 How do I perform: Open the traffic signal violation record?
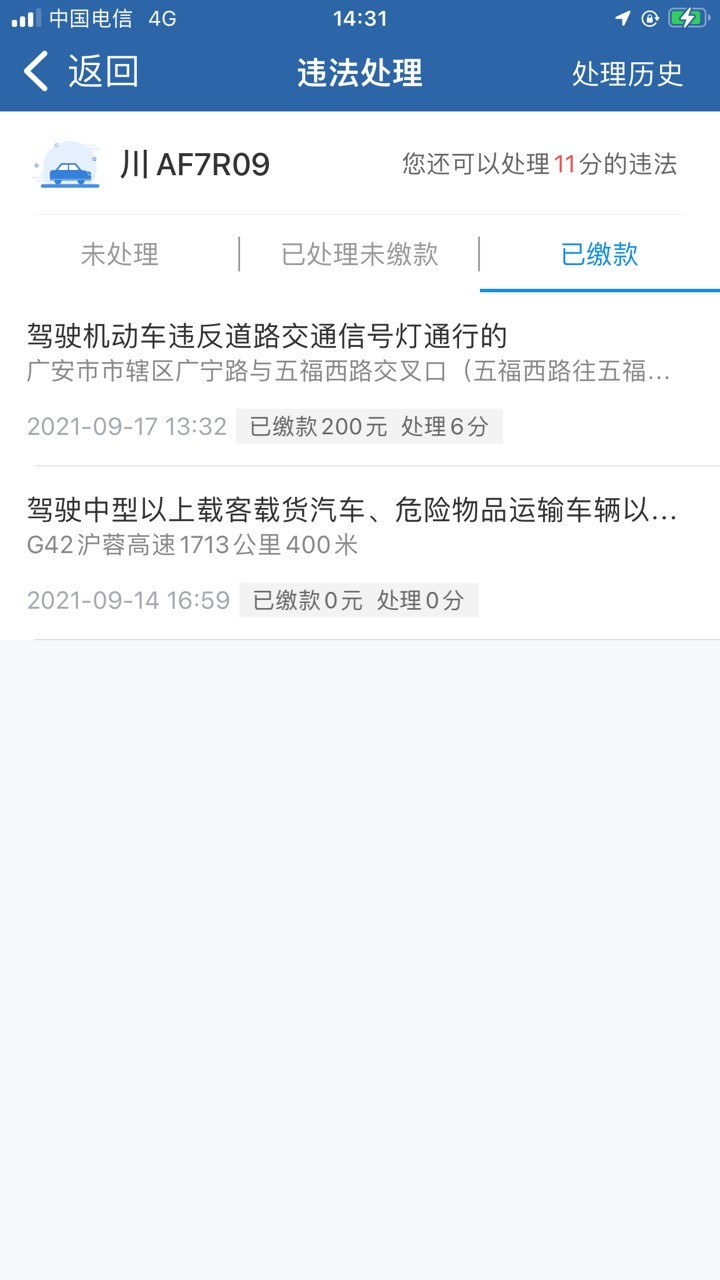point(360,380)
